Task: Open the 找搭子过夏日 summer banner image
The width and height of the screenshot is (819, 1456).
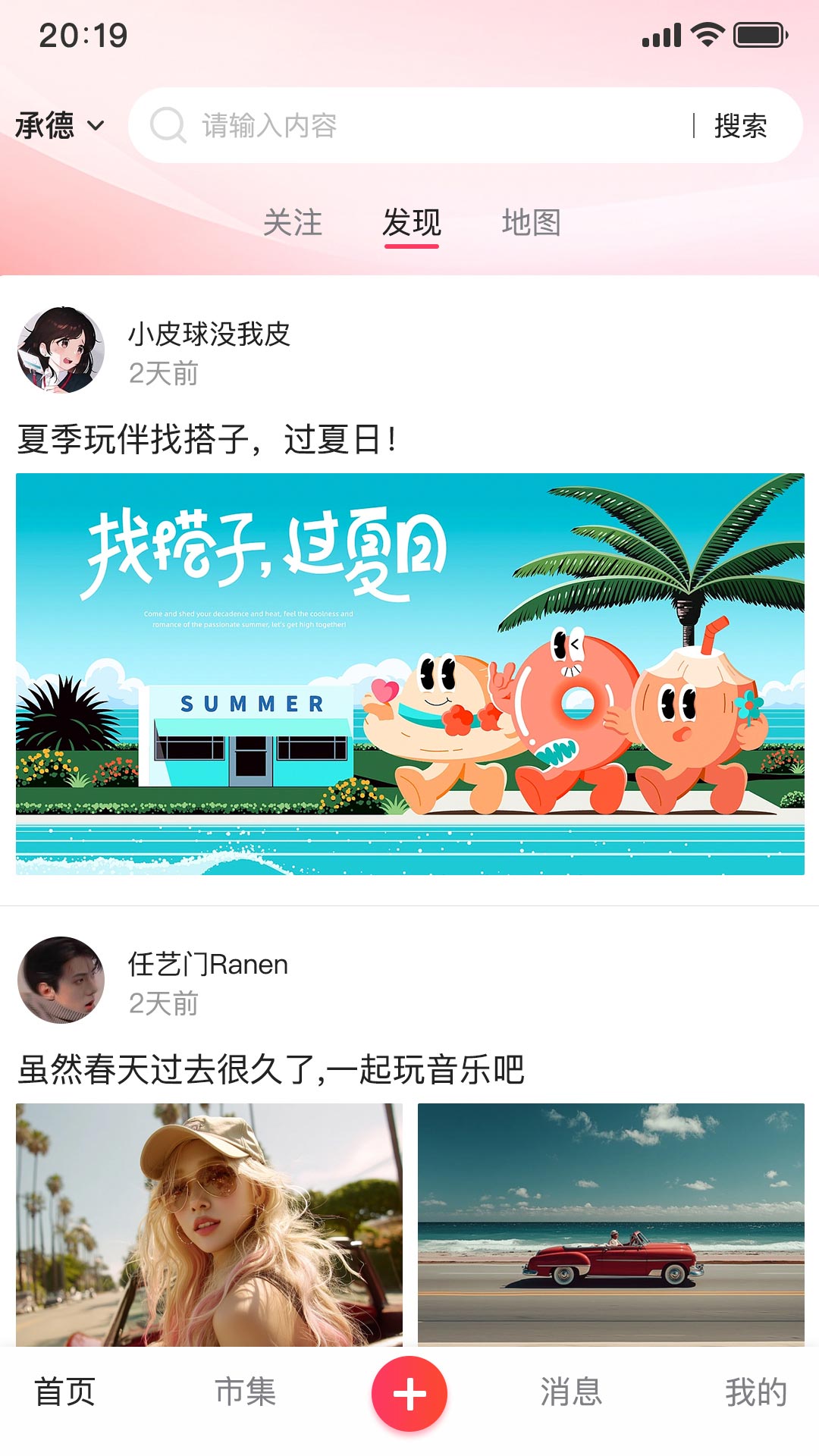Action: pos(409,682)
